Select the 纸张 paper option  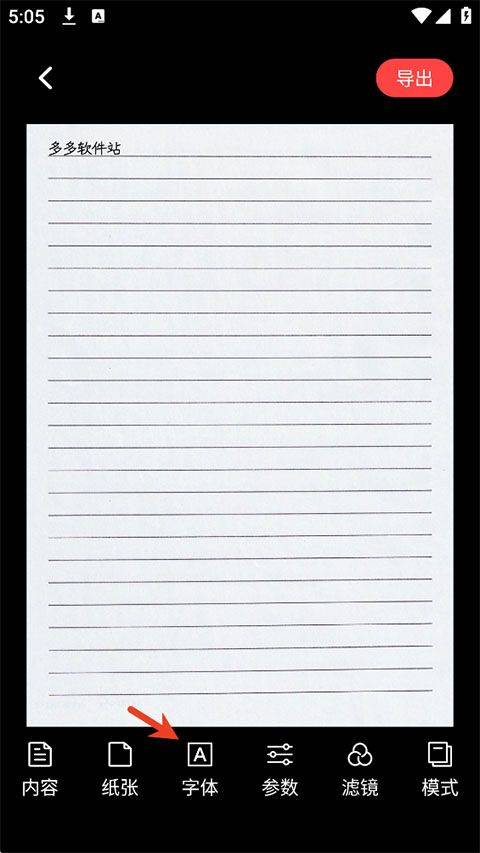[120, 769]
